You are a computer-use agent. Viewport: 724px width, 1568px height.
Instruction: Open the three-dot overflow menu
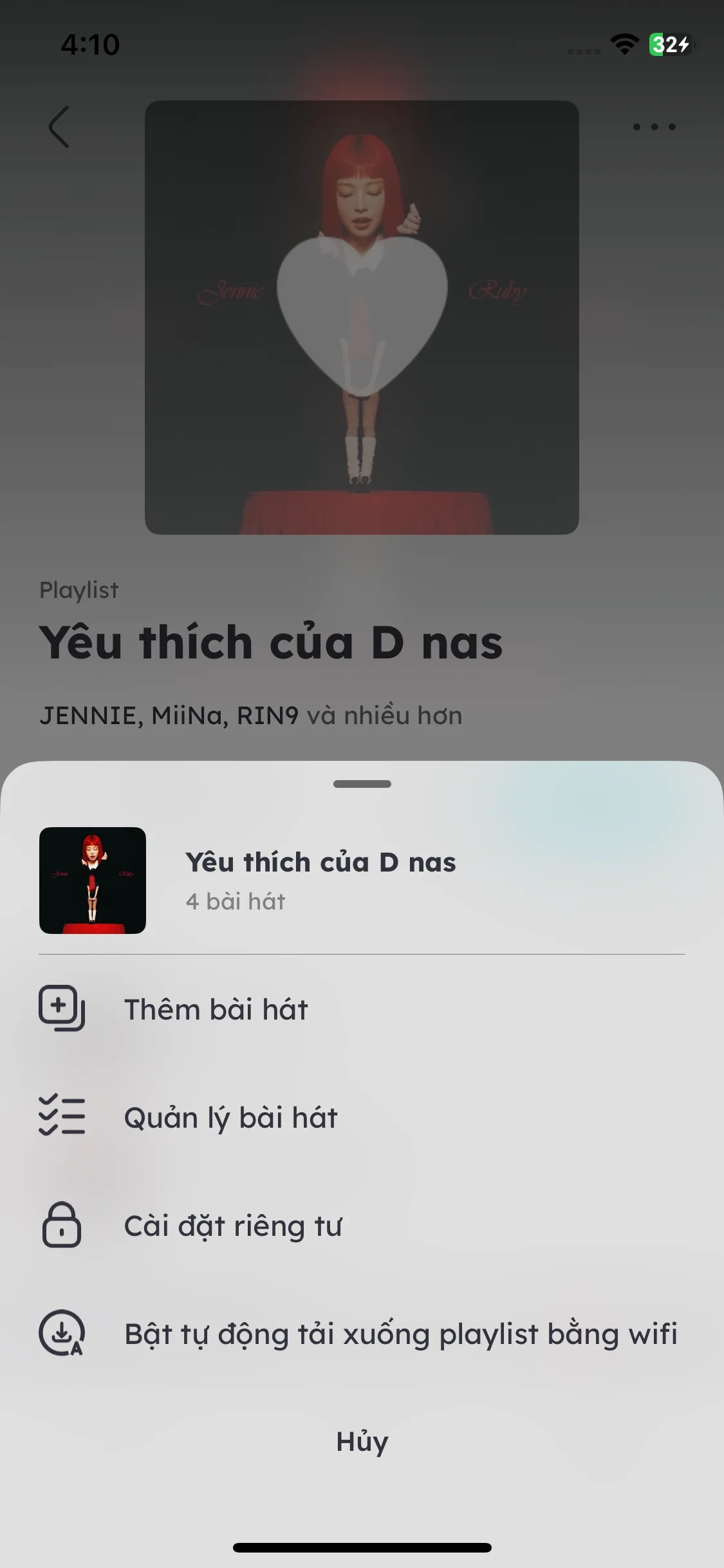coord(654,127)
